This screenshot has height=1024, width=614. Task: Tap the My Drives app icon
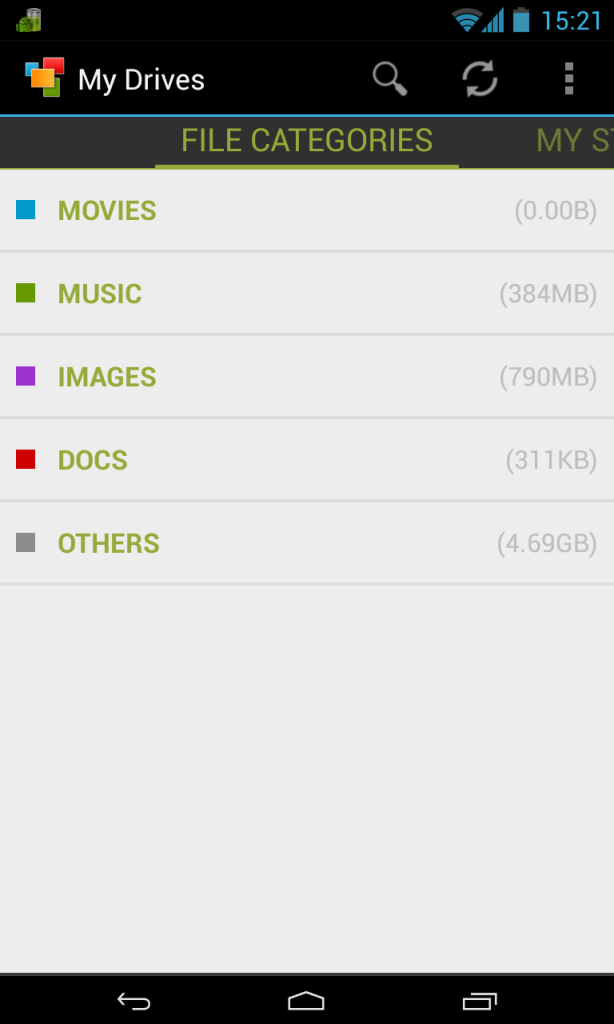click(44, 79)
